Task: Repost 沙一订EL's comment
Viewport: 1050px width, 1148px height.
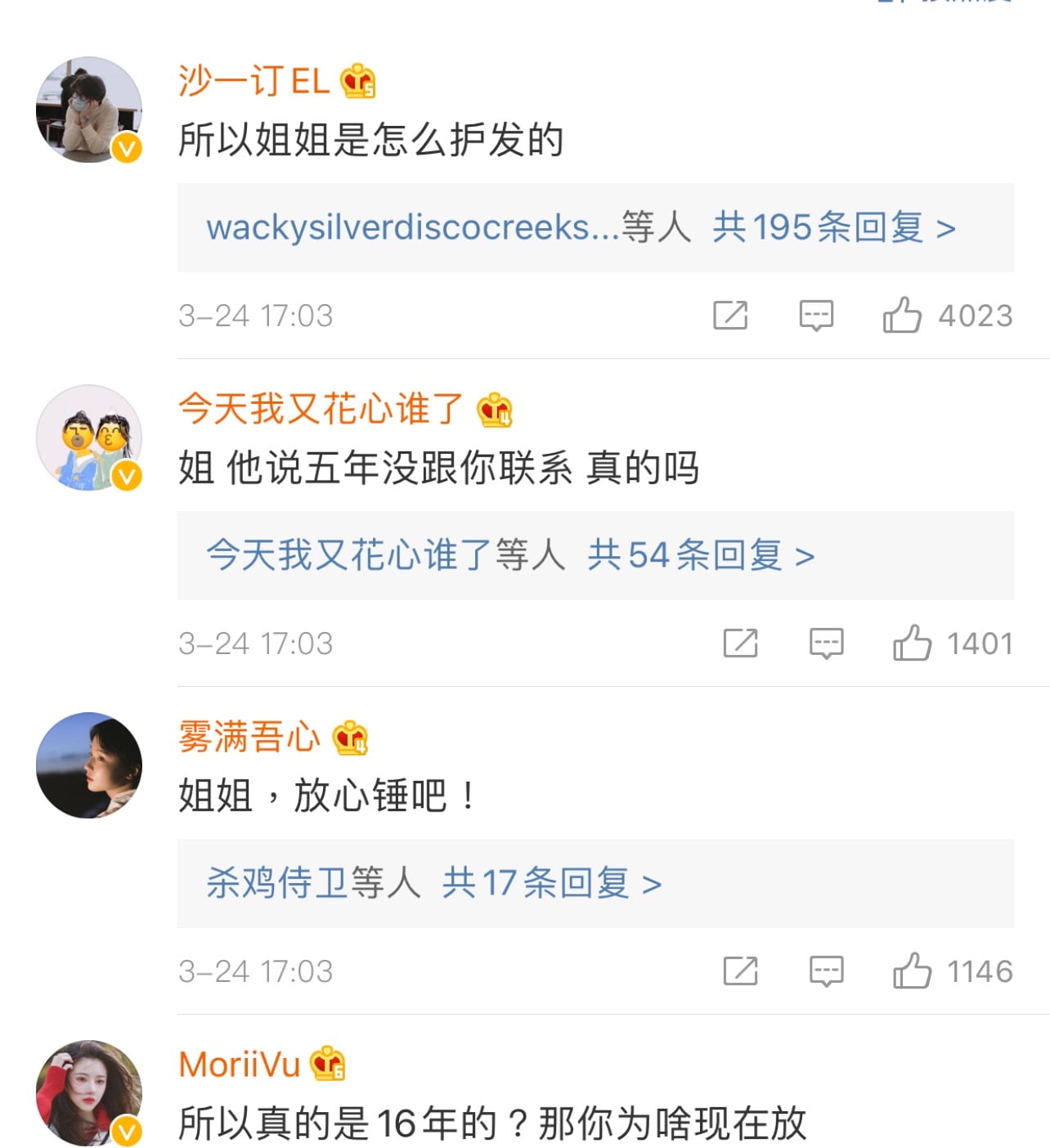Action: pos(730,315)
